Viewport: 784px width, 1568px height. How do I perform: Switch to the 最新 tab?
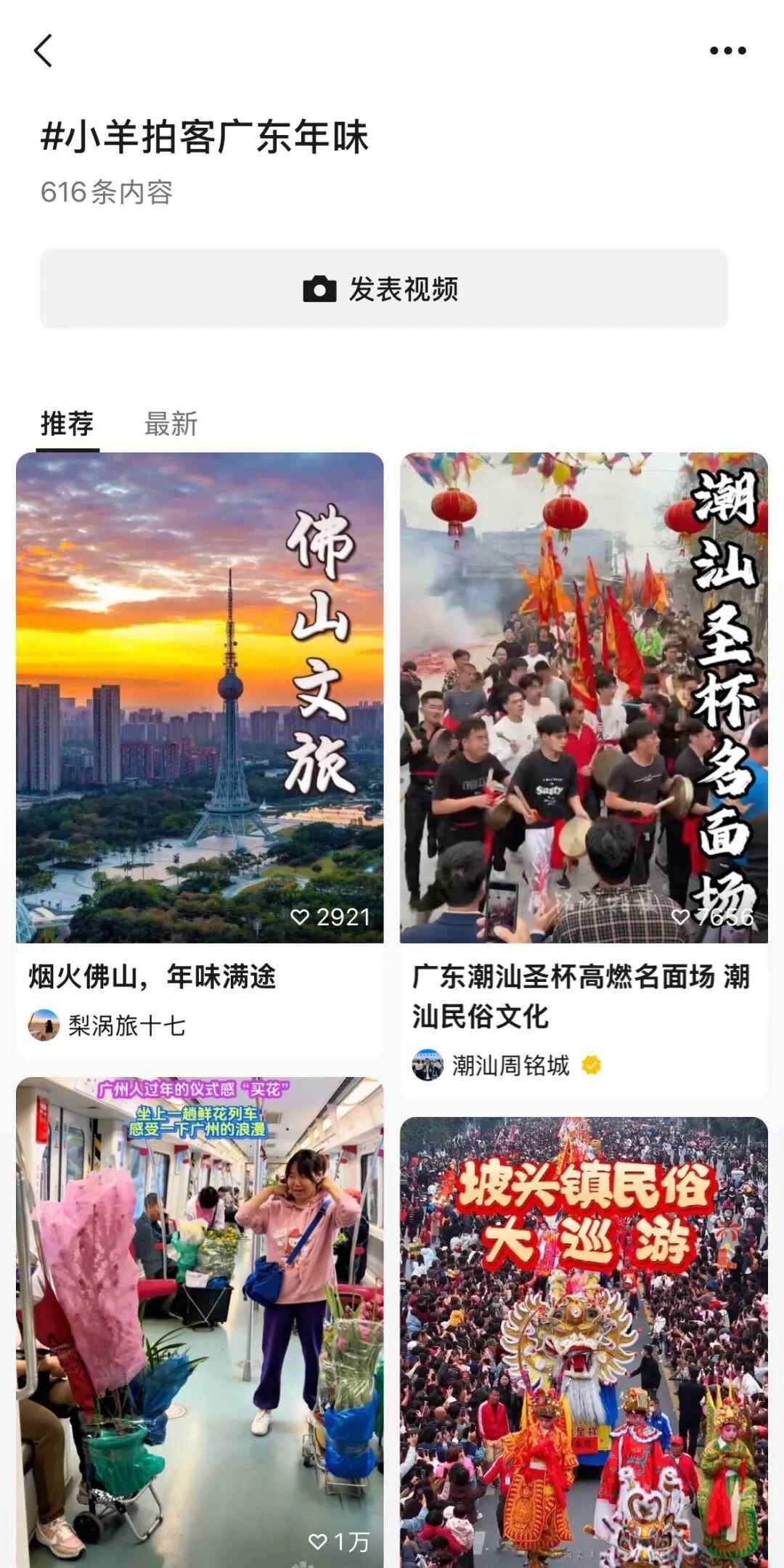tap(171, 424)
